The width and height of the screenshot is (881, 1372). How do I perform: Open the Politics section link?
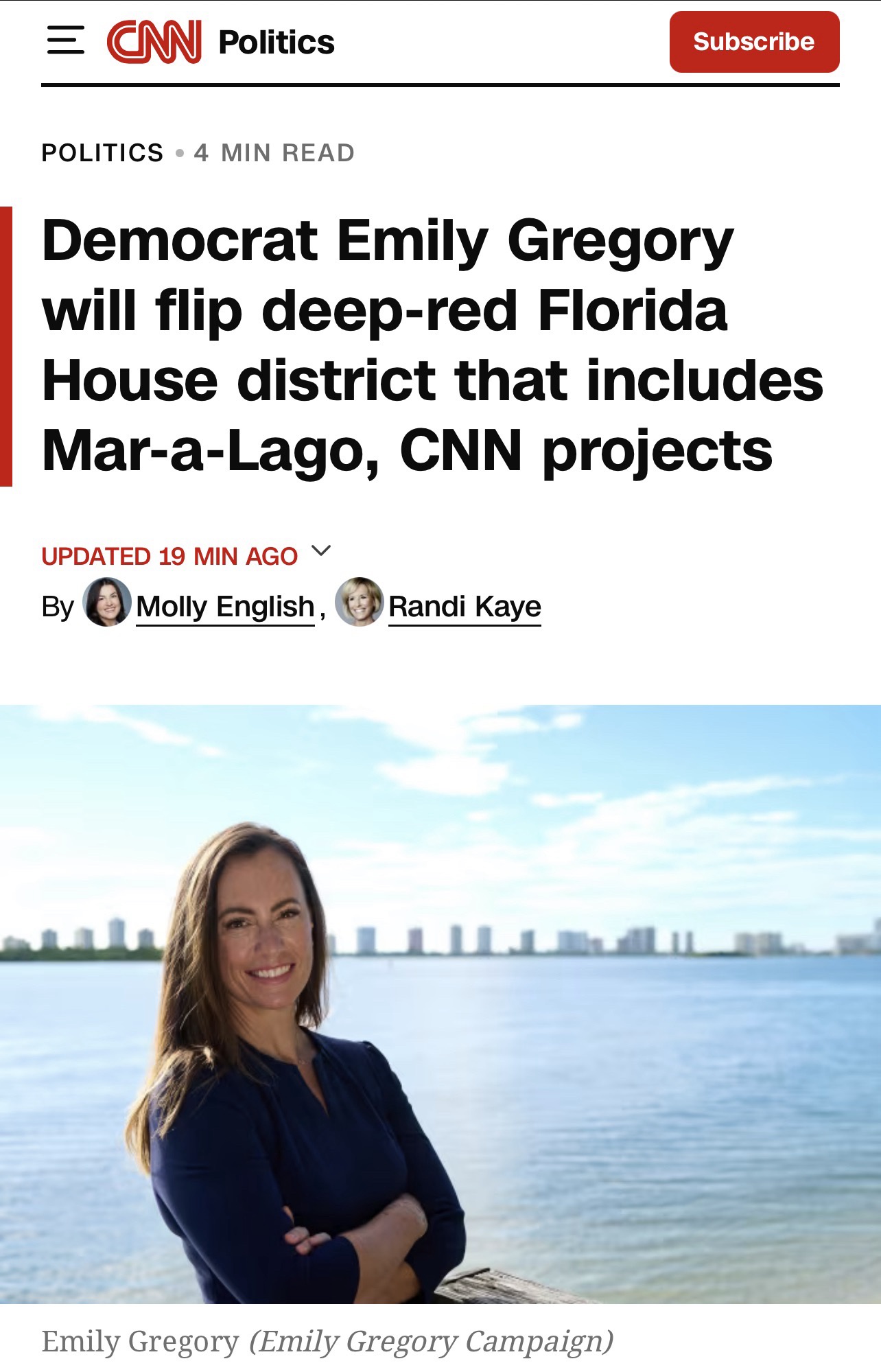(276, 43)
